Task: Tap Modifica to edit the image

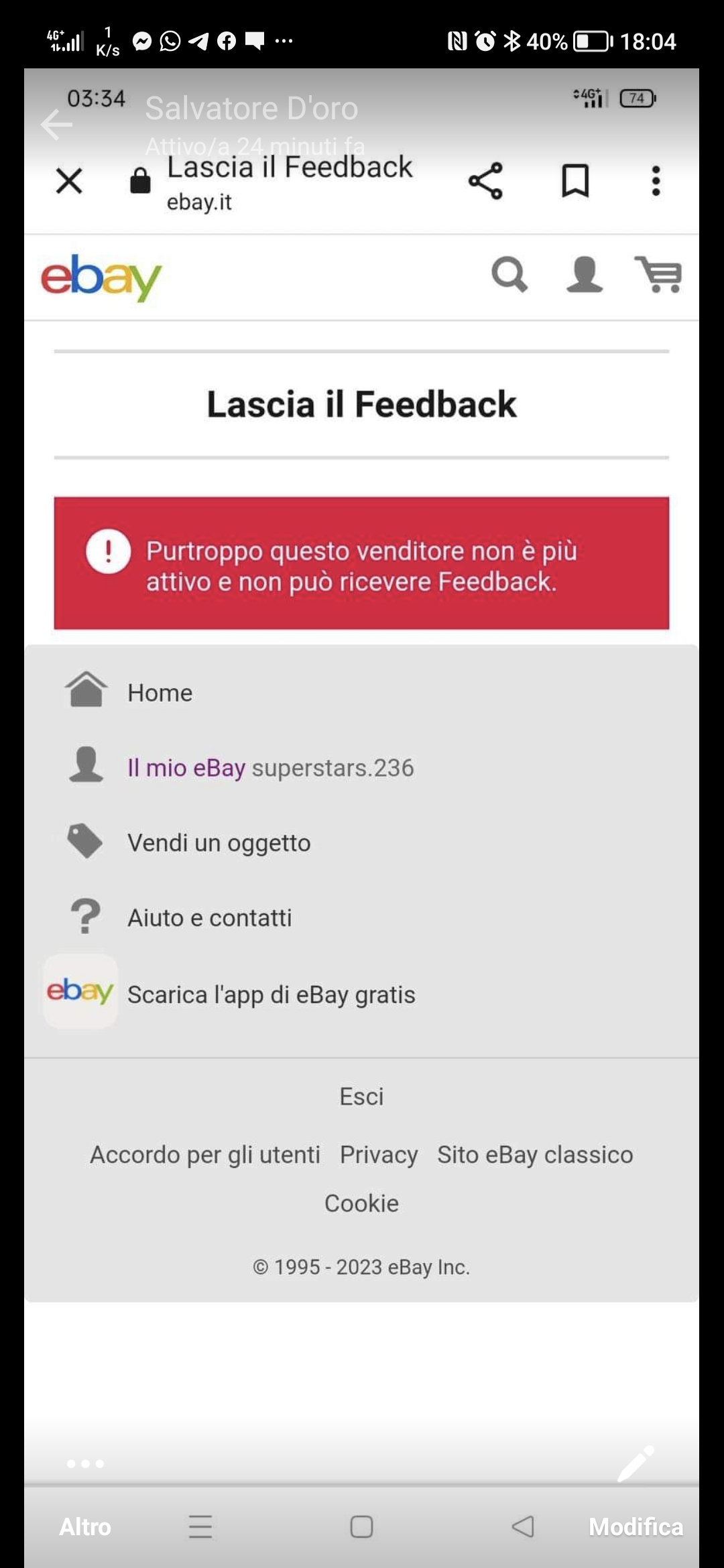Action: click(636, 1526)
